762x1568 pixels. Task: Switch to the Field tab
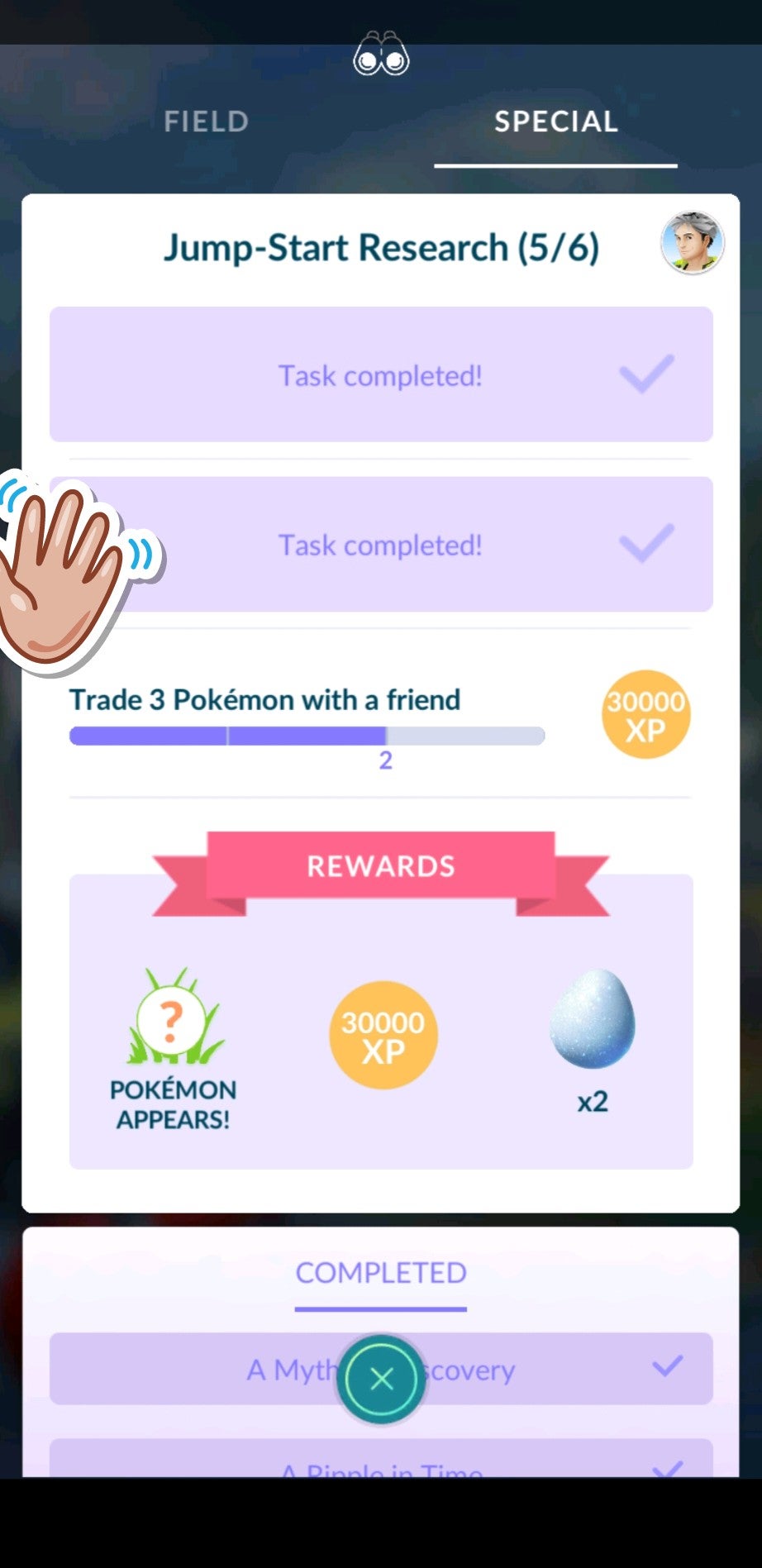coord(206,122)
